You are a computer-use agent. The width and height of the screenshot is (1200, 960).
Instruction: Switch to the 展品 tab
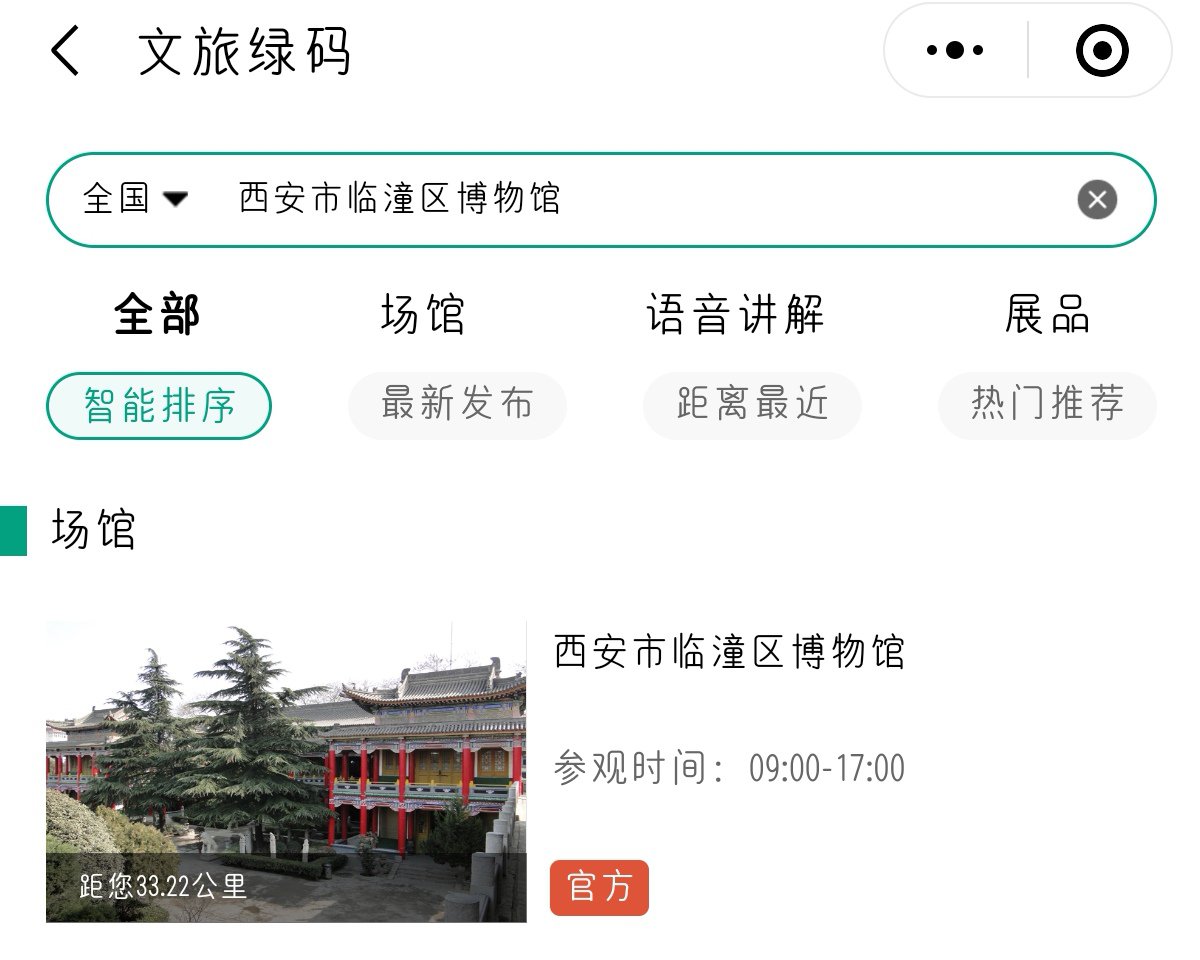1047,315
